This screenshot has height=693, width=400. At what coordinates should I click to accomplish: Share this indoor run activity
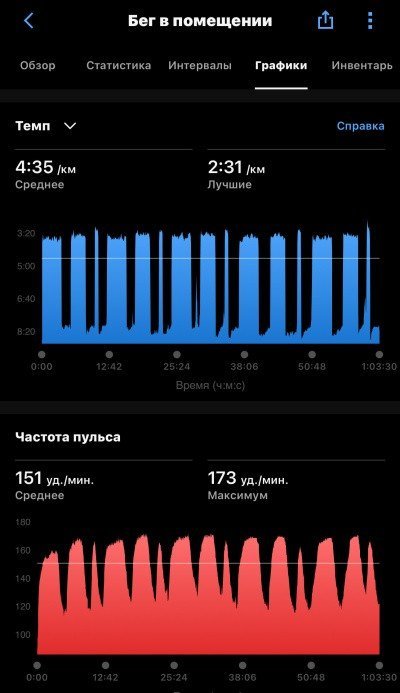(325, 20)
